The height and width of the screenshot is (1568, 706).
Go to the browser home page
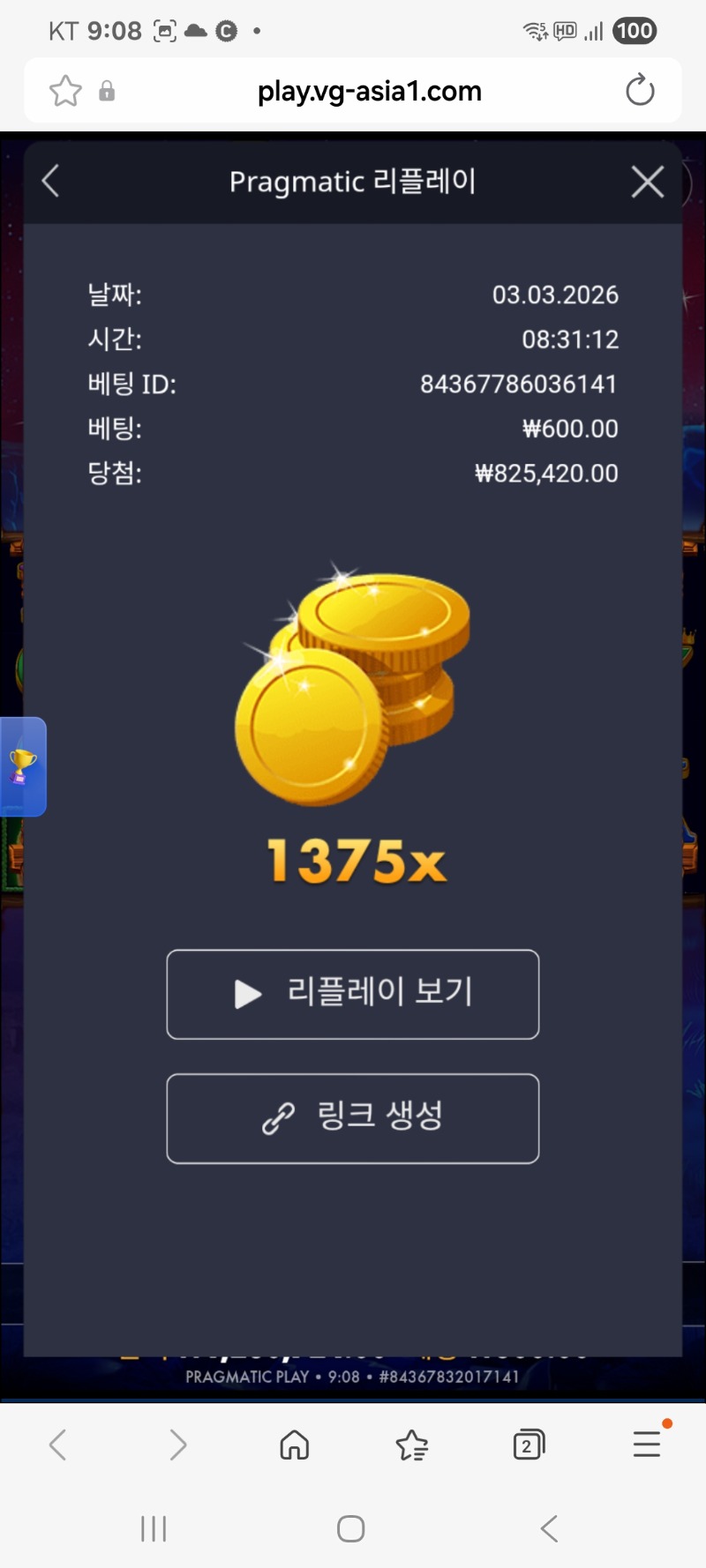pos(294,1445)
